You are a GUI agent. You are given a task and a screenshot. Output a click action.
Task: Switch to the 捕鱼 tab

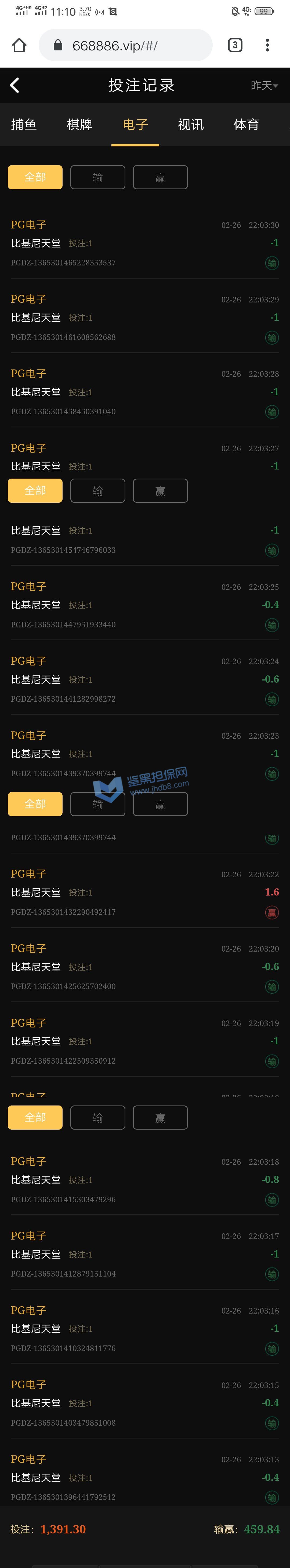pos(24,125)
